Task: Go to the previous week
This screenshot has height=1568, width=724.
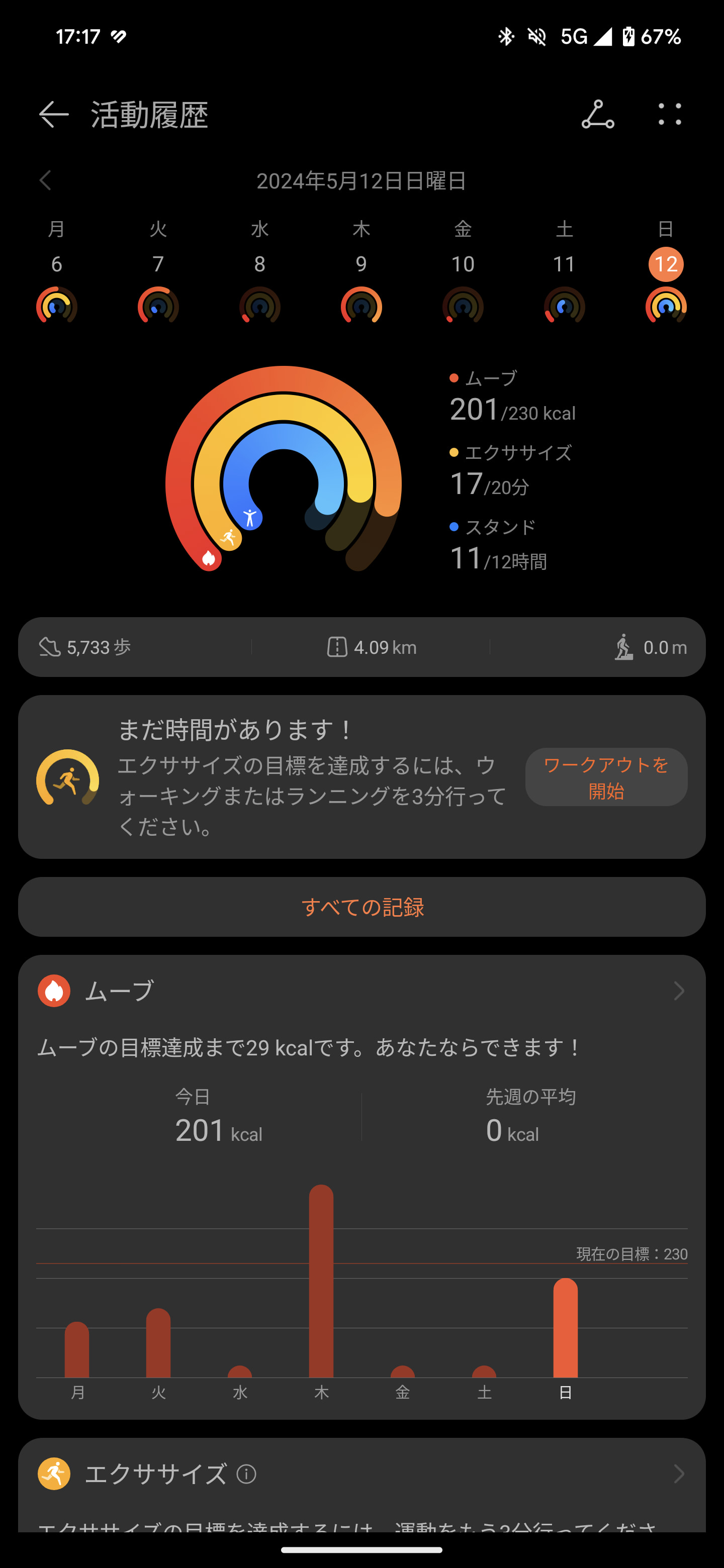Action: [x=46, y=180]
